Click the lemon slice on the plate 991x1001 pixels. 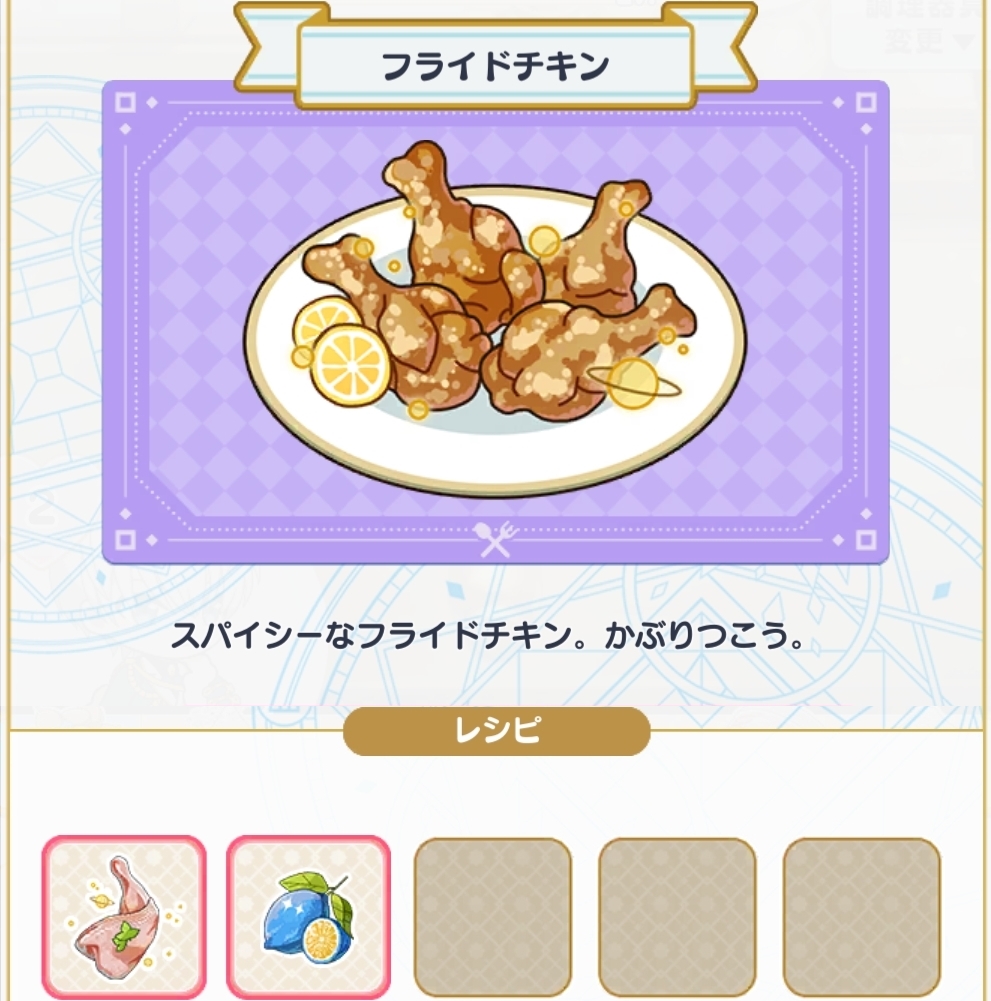pyautogui.click(x=348, y=362)
